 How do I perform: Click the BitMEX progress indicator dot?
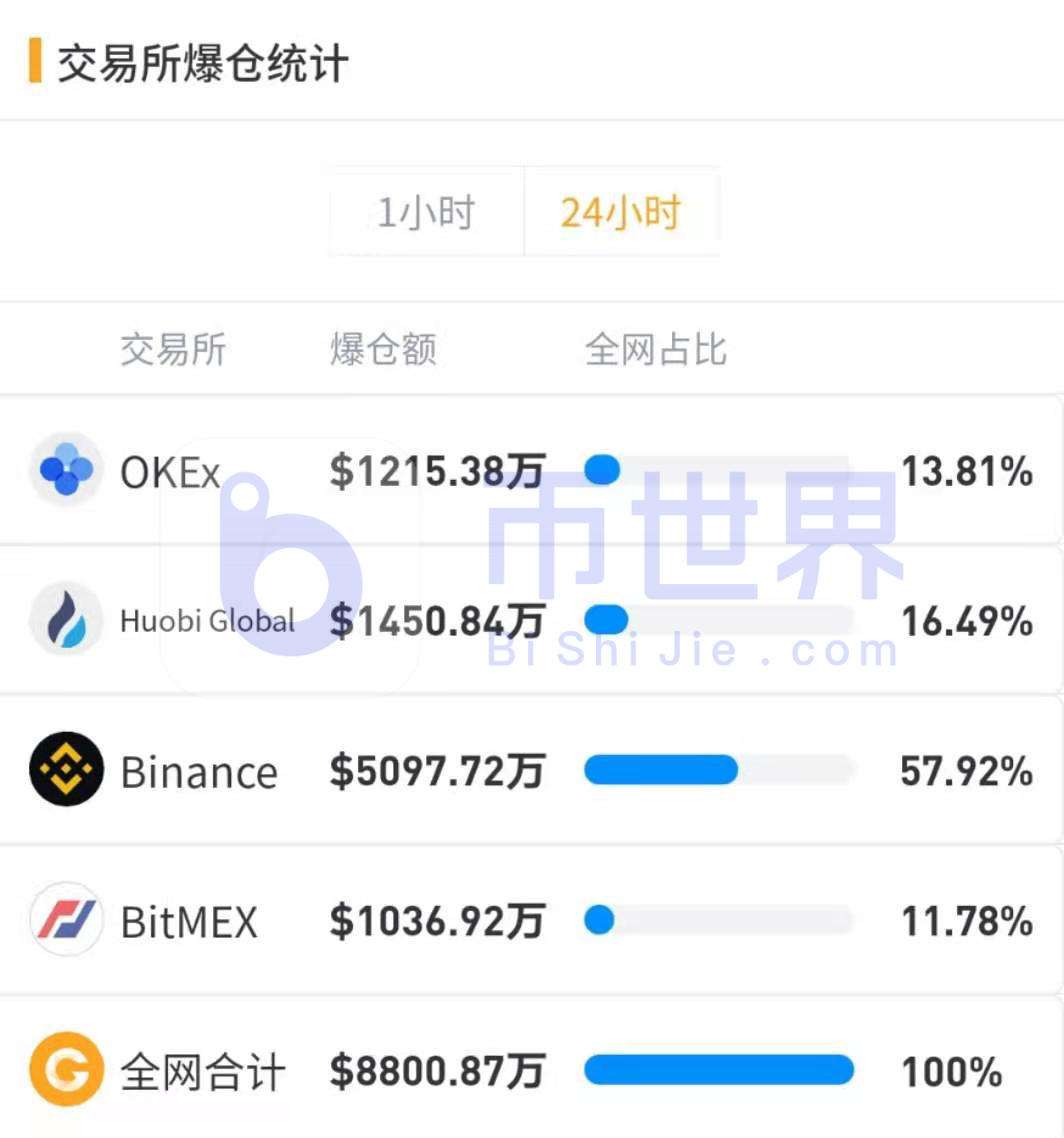600,920
